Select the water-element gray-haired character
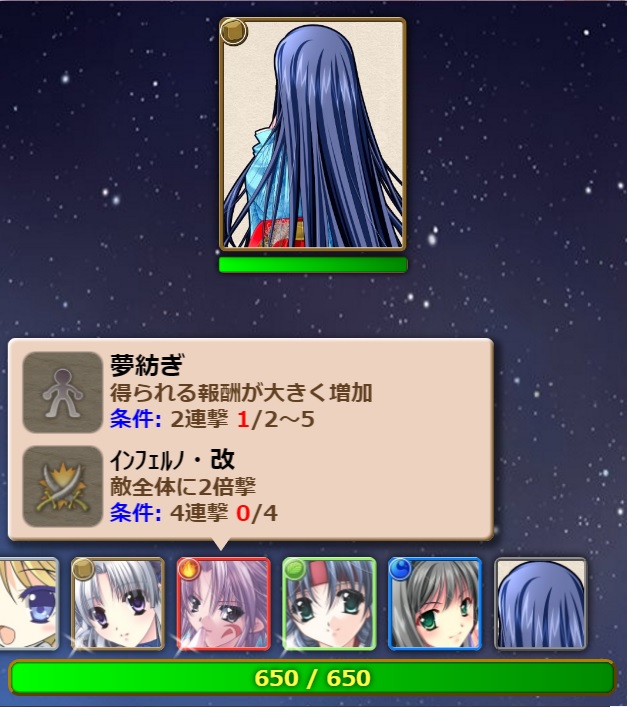This screenshot has width=630, height=707. tap(435, 604)
